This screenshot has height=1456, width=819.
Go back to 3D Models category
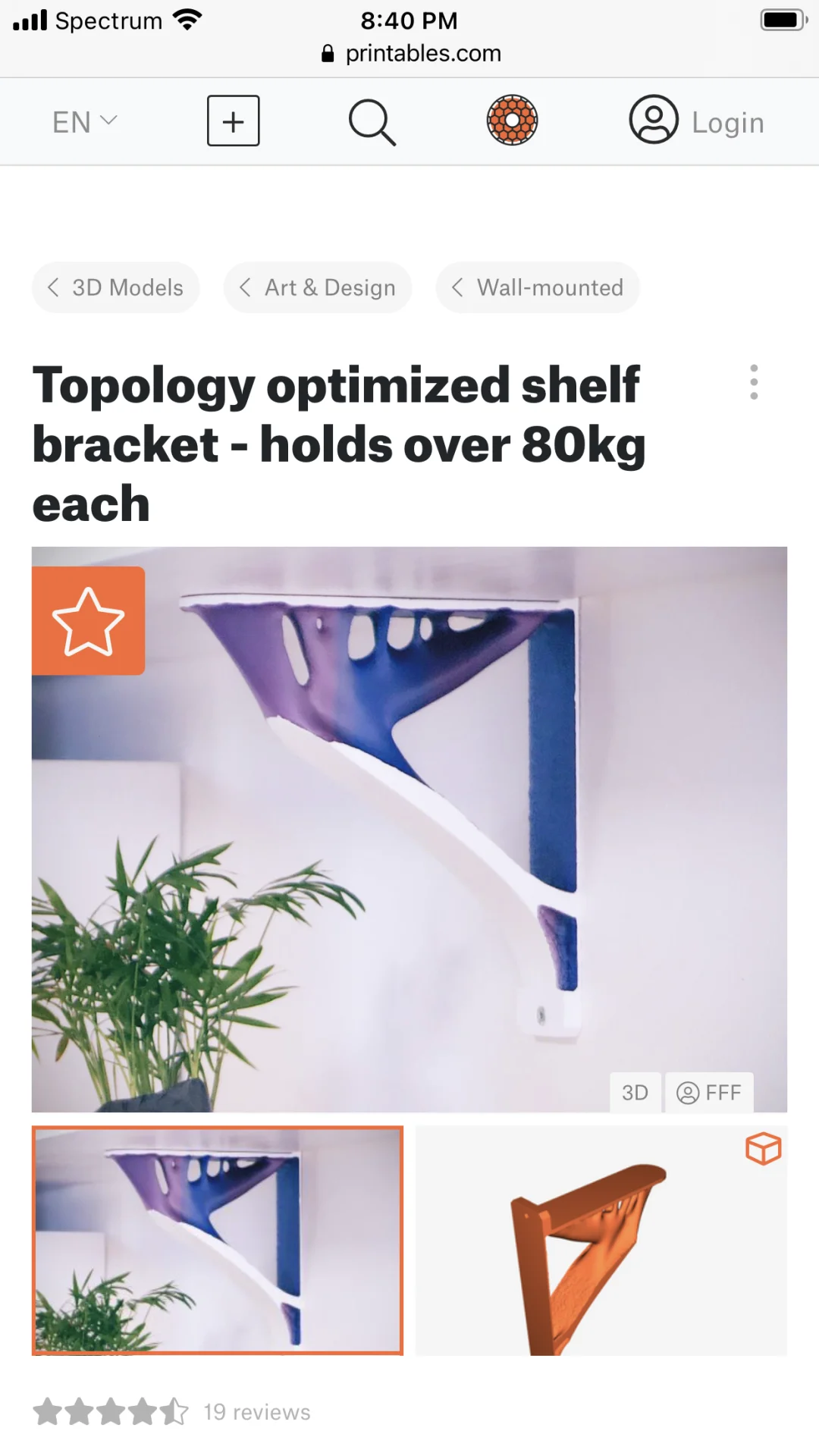[x=116, y=287]
